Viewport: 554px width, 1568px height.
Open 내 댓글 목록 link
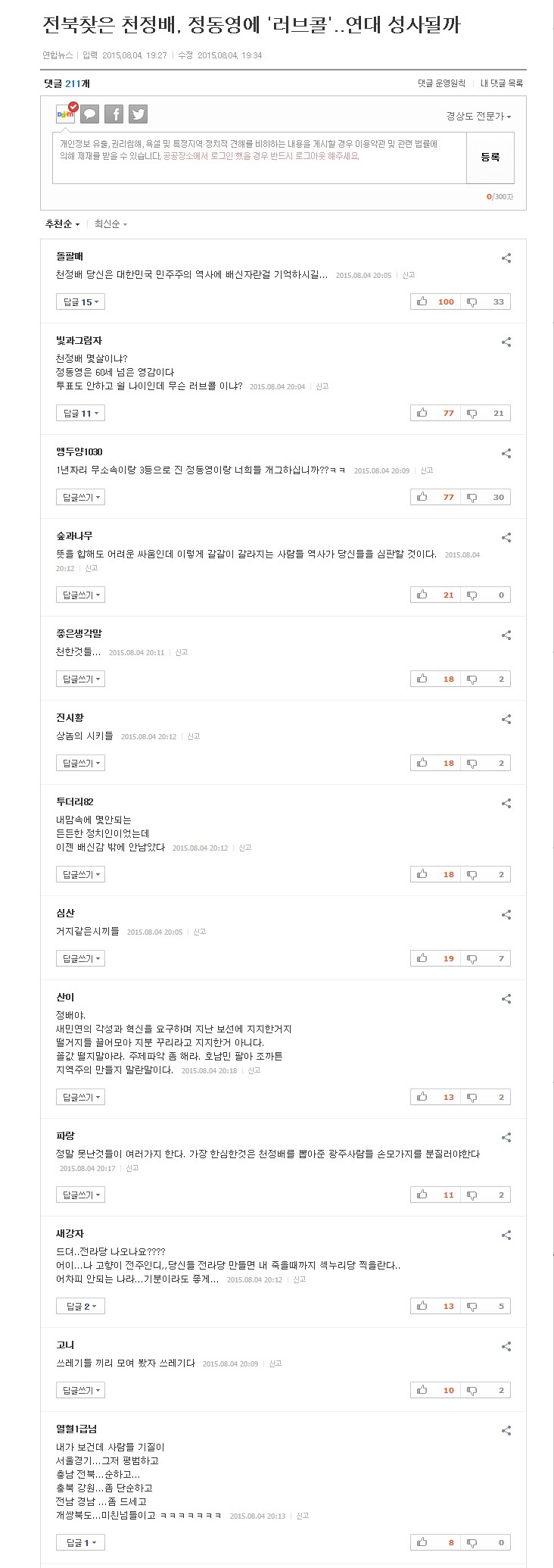tap(502, 83)
